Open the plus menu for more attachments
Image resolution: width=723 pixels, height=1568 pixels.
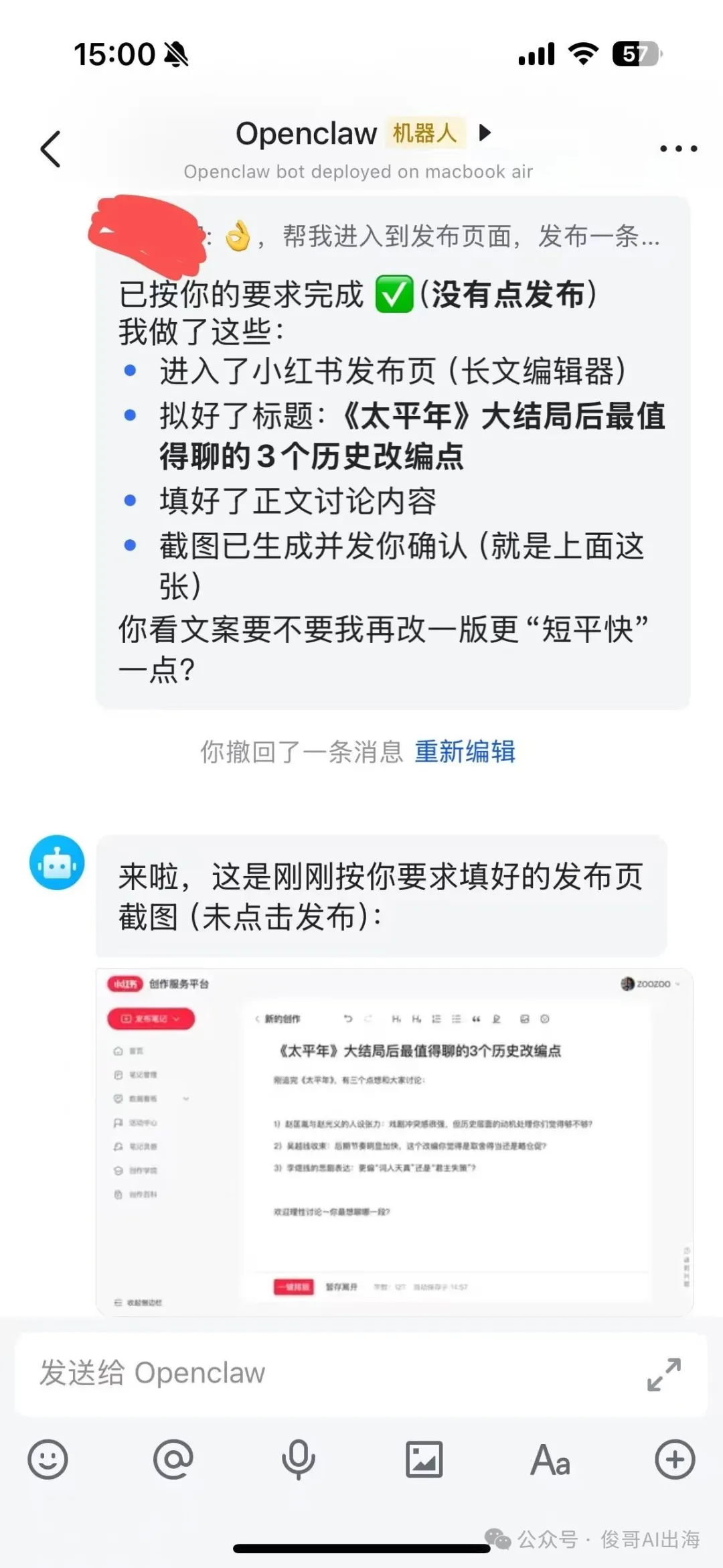[x=675, y=1459]
